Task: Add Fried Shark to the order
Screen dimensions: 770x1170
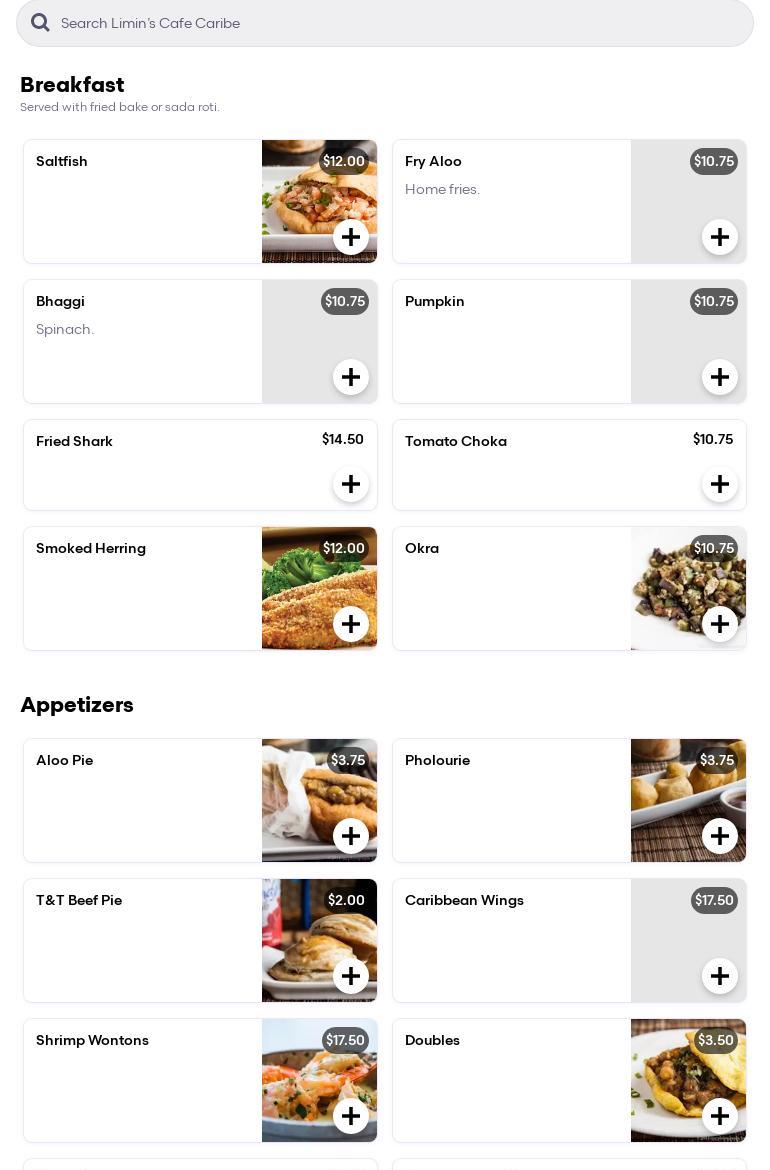Action: (351, 484)
